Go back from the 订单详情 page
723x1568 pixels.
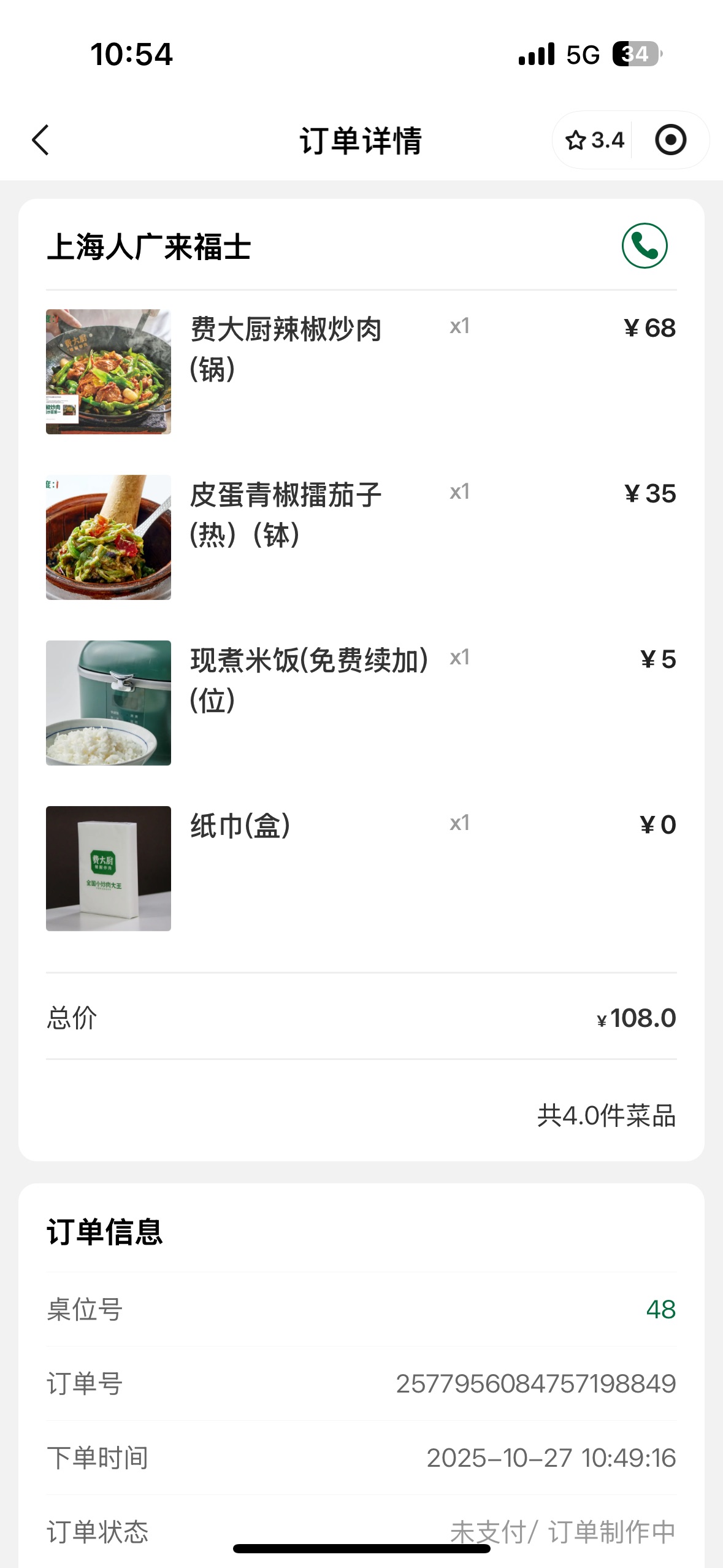(x=40, y=140)
